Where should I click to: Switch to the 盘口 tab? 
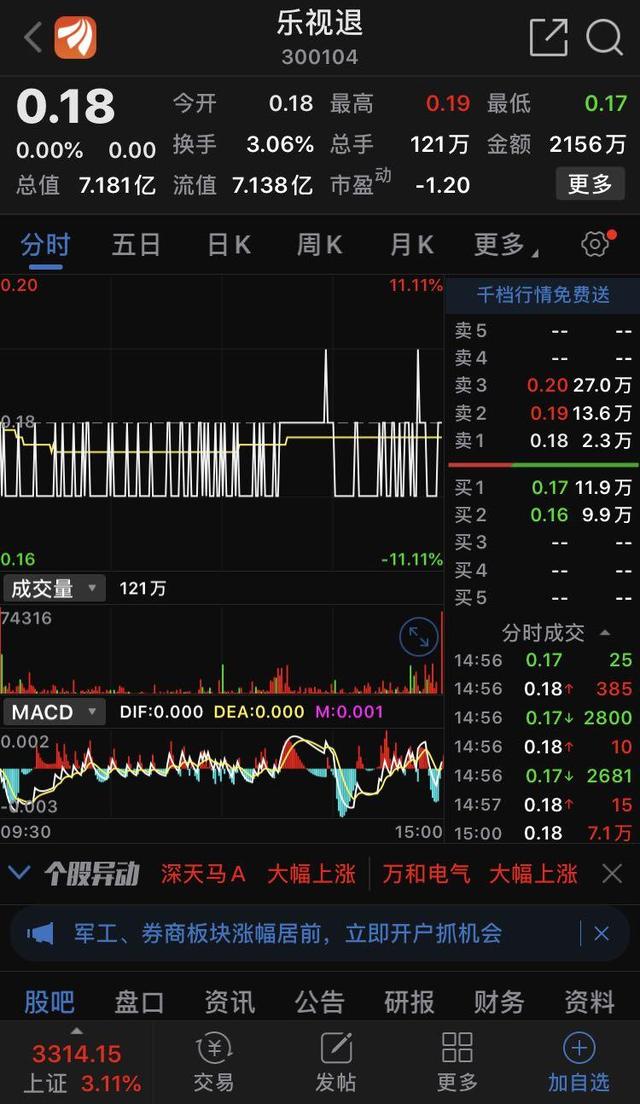point(139,1002)
